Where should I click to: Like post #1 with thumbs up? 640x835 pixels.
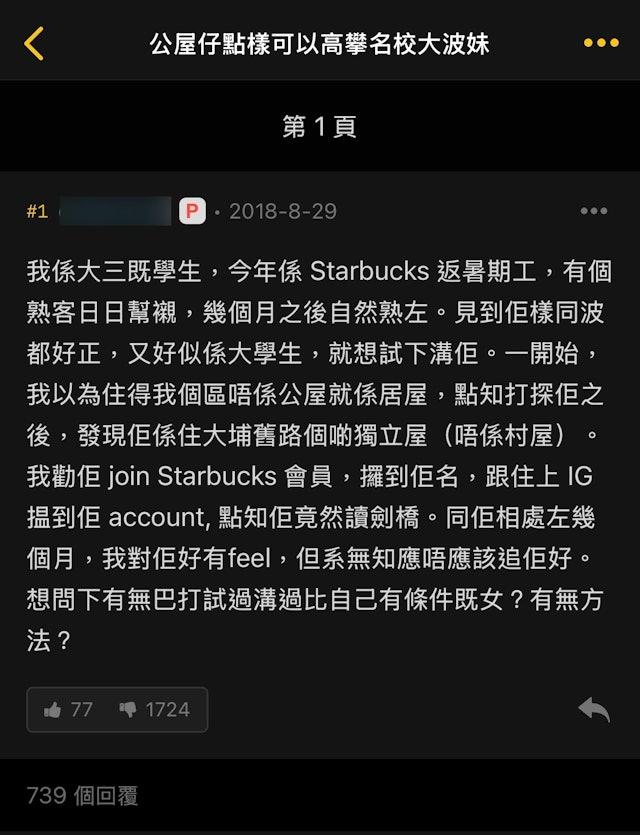(x=68, y=709)
